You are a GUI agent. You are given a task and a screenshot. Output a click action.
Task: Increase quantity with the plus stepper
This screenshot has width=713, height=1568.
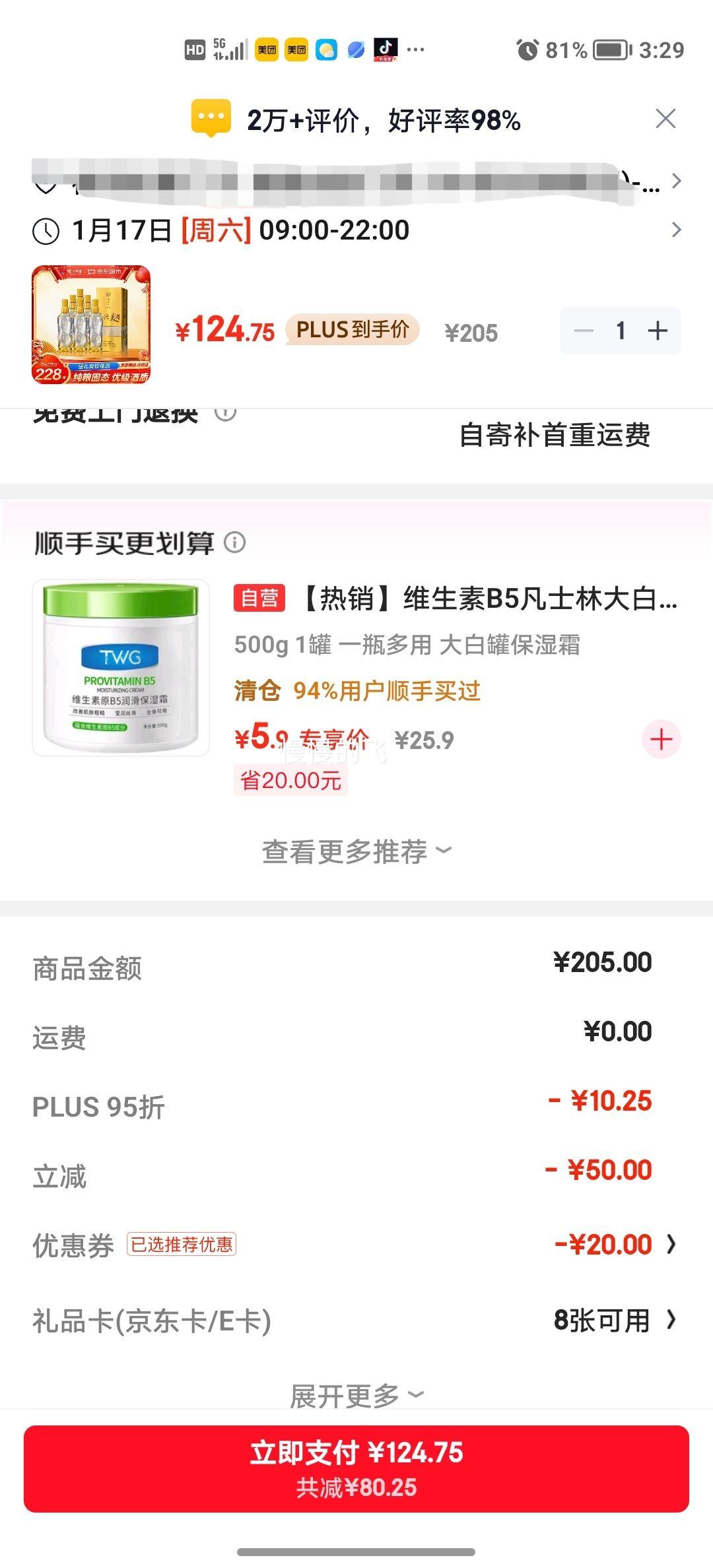coord(657,331)
